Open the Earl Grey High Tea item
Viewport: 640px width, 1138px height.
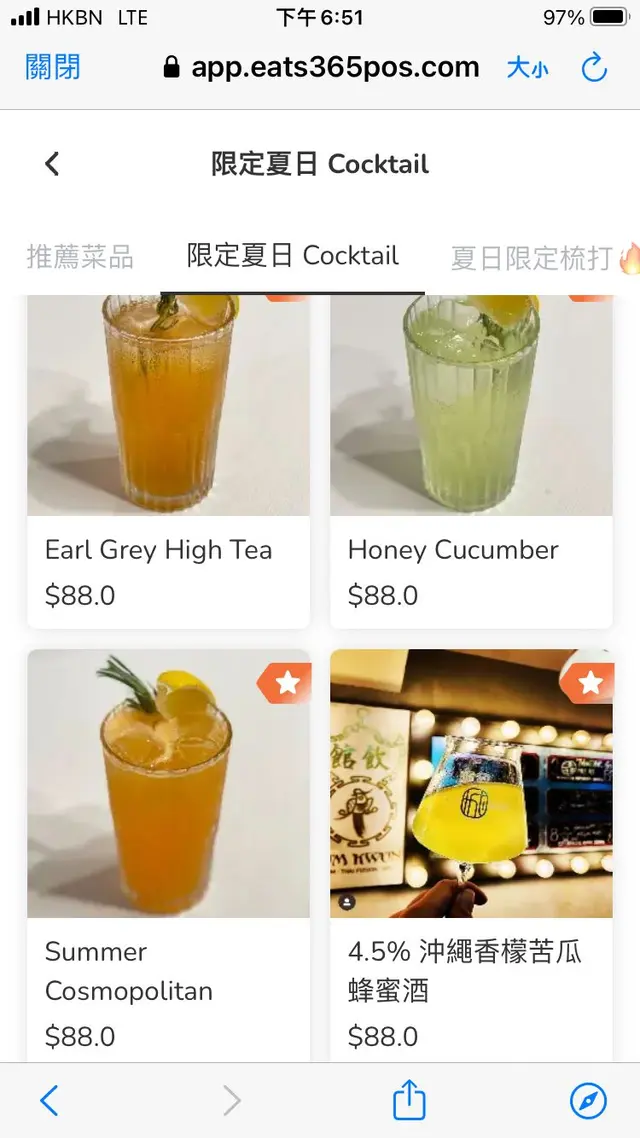click(168, 460)
